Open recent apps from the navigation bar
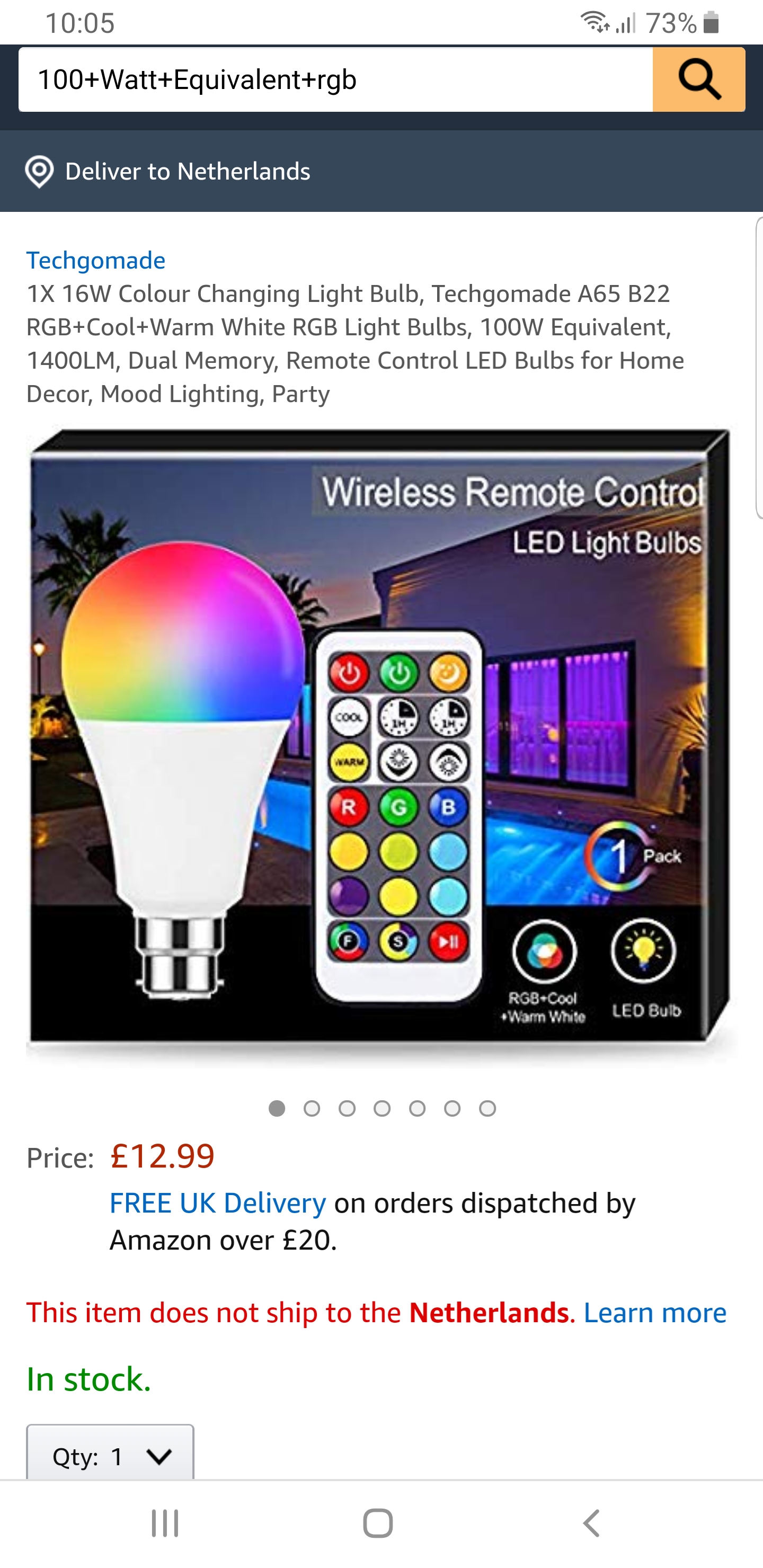This screenshot has height=1568, width=763. coord(165,1524)
